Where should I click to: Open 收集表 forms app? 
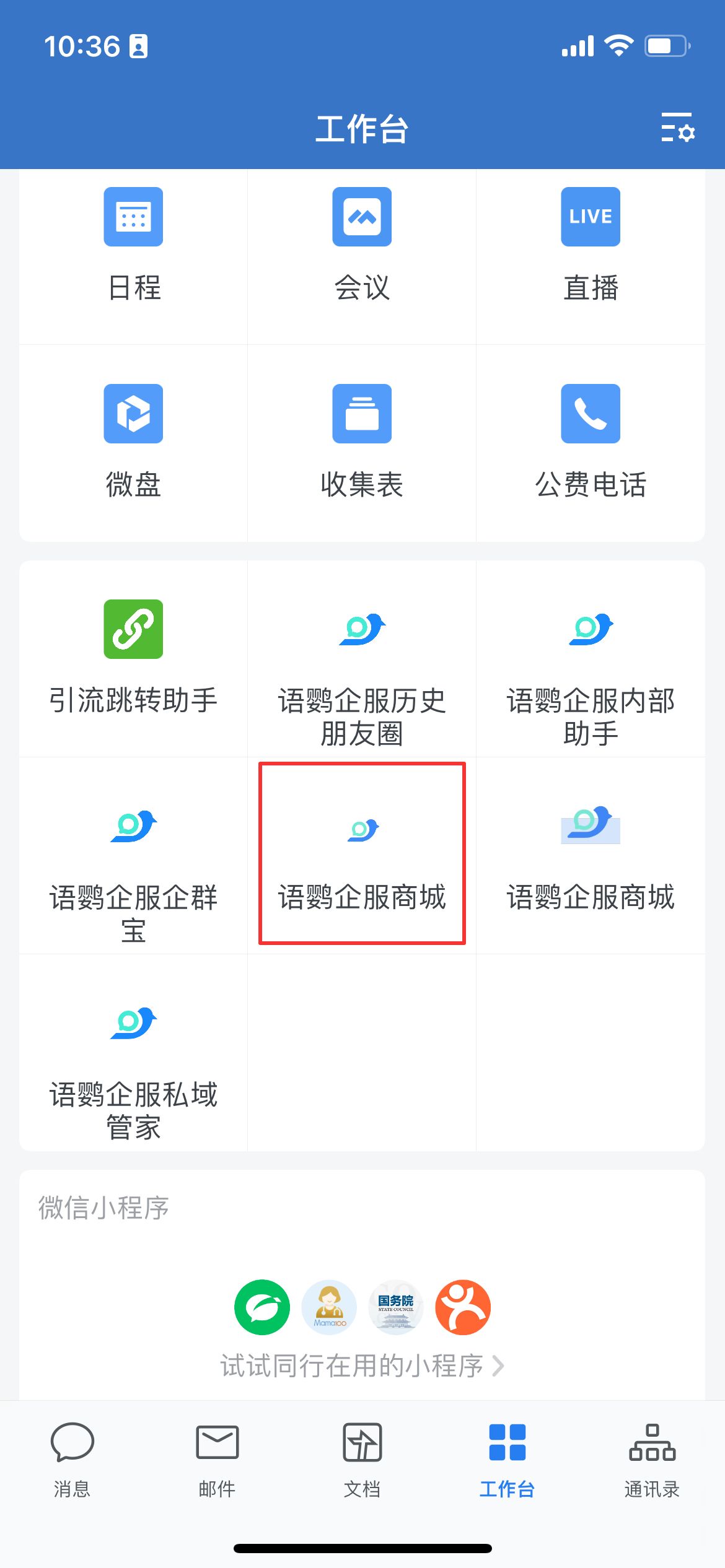pyautogui.click(x=362, y=441)
